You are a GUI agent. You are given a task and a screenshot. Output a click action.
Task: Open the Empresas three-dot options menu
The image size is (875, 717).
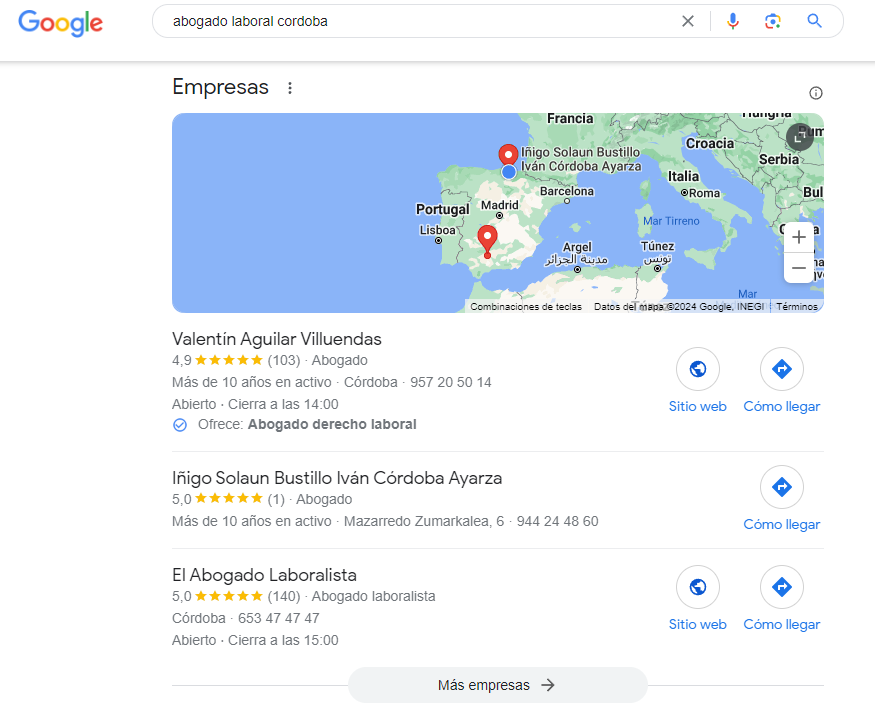click(290, 88)
